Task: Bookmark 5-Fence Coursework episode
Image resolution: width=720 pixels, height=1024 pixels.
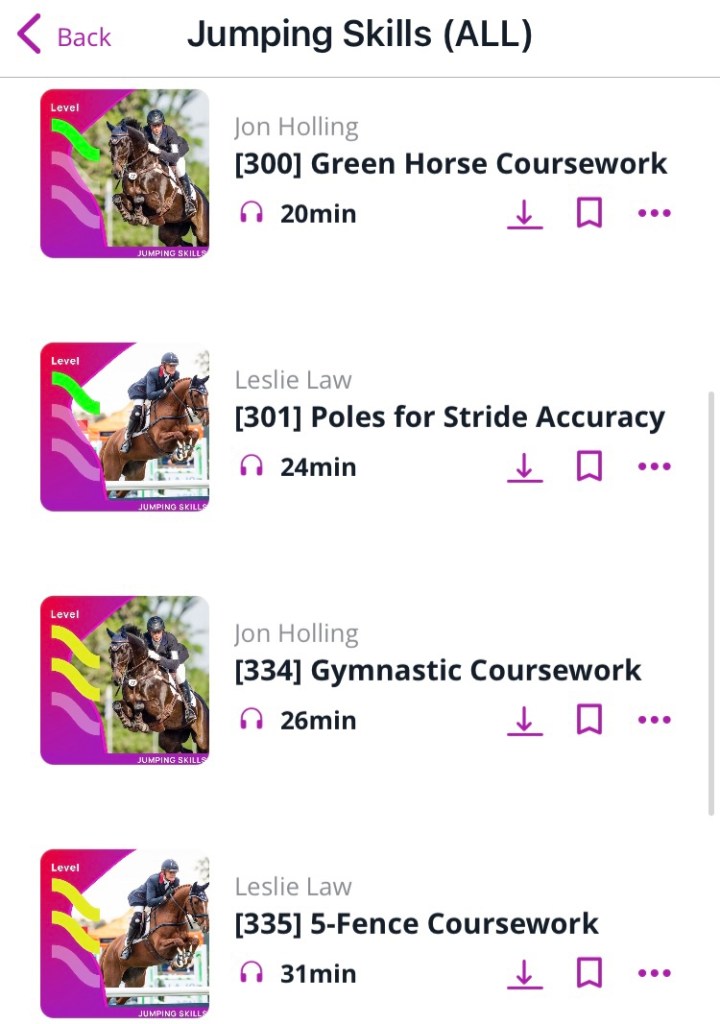Action: point(589,972)
